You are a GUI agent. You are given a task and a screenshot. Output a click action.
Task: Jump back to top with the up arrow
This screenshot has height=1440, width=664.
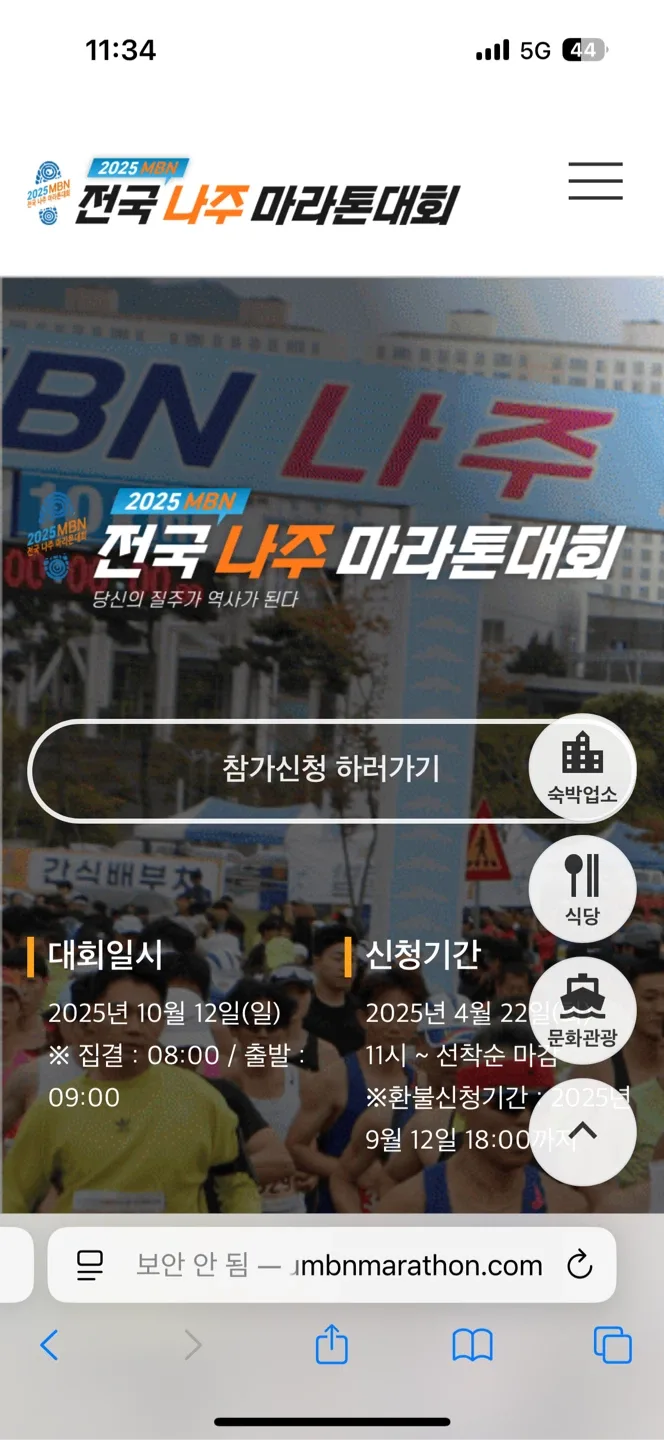[x=582, y=1132]
